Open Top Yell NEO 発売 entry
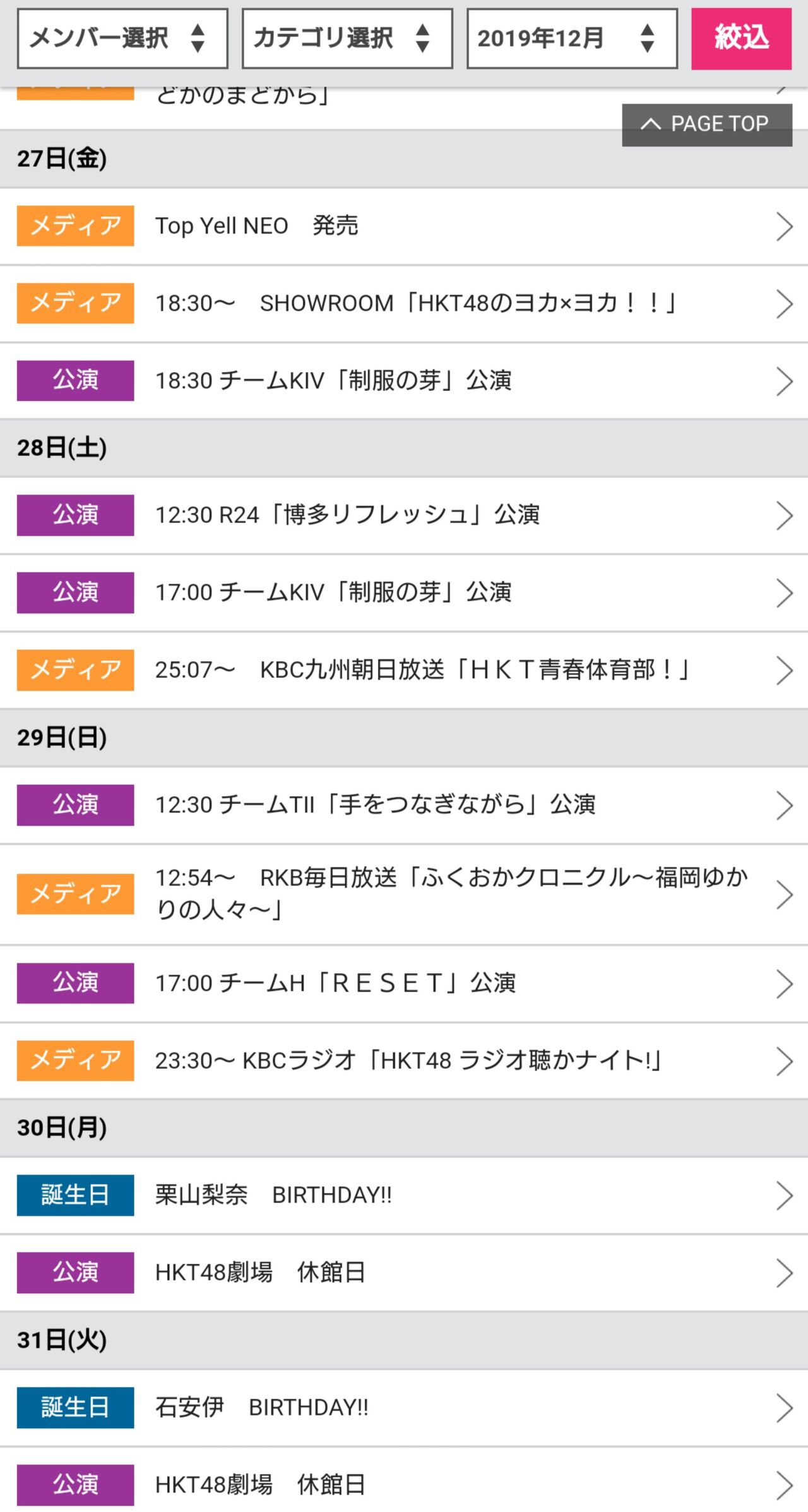The height and width of the screenshot is (1512, 808). coord(404,227)
